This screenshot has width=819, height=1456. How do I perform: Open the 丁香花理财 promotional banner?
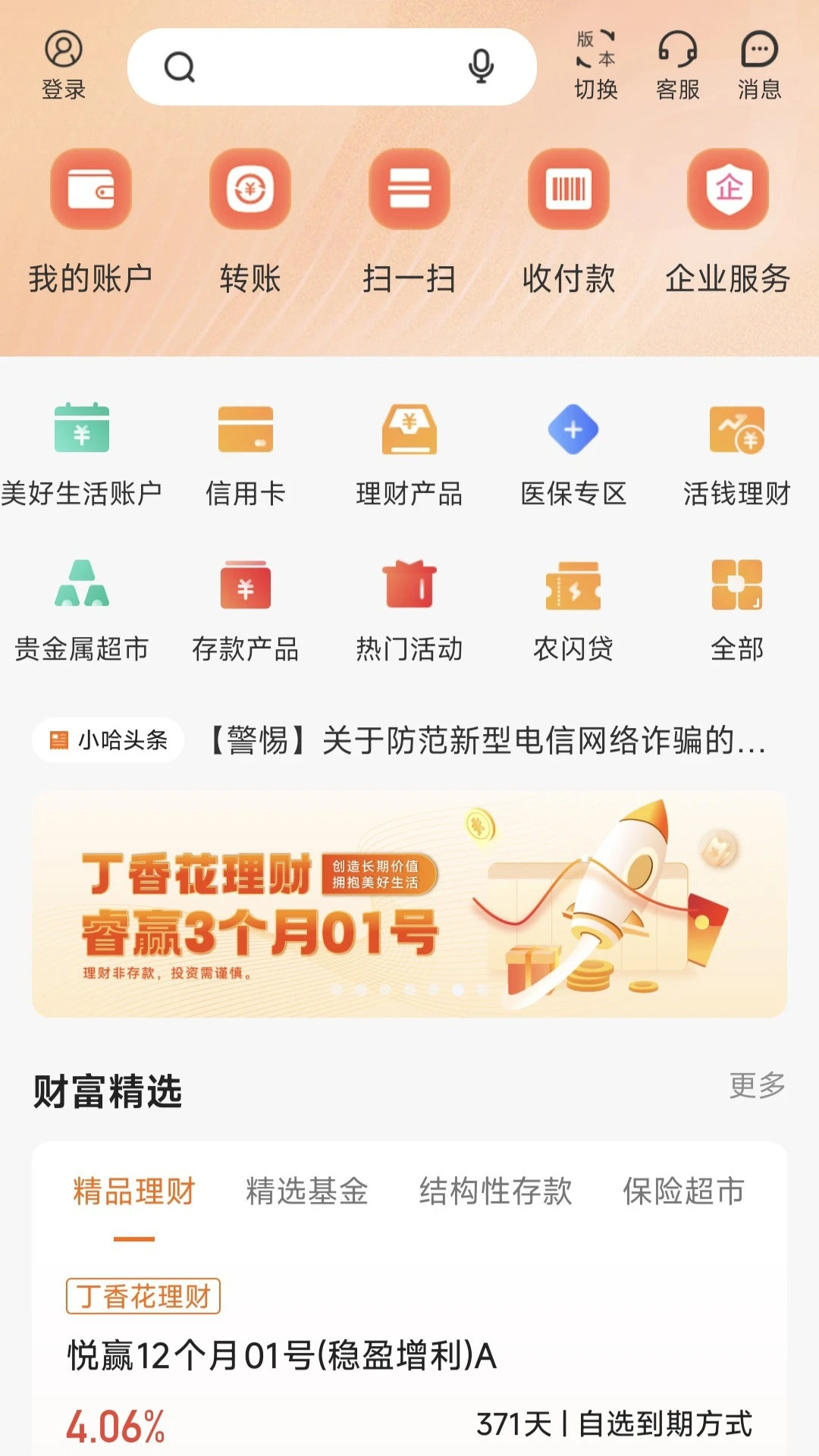(x=409, y=902)
